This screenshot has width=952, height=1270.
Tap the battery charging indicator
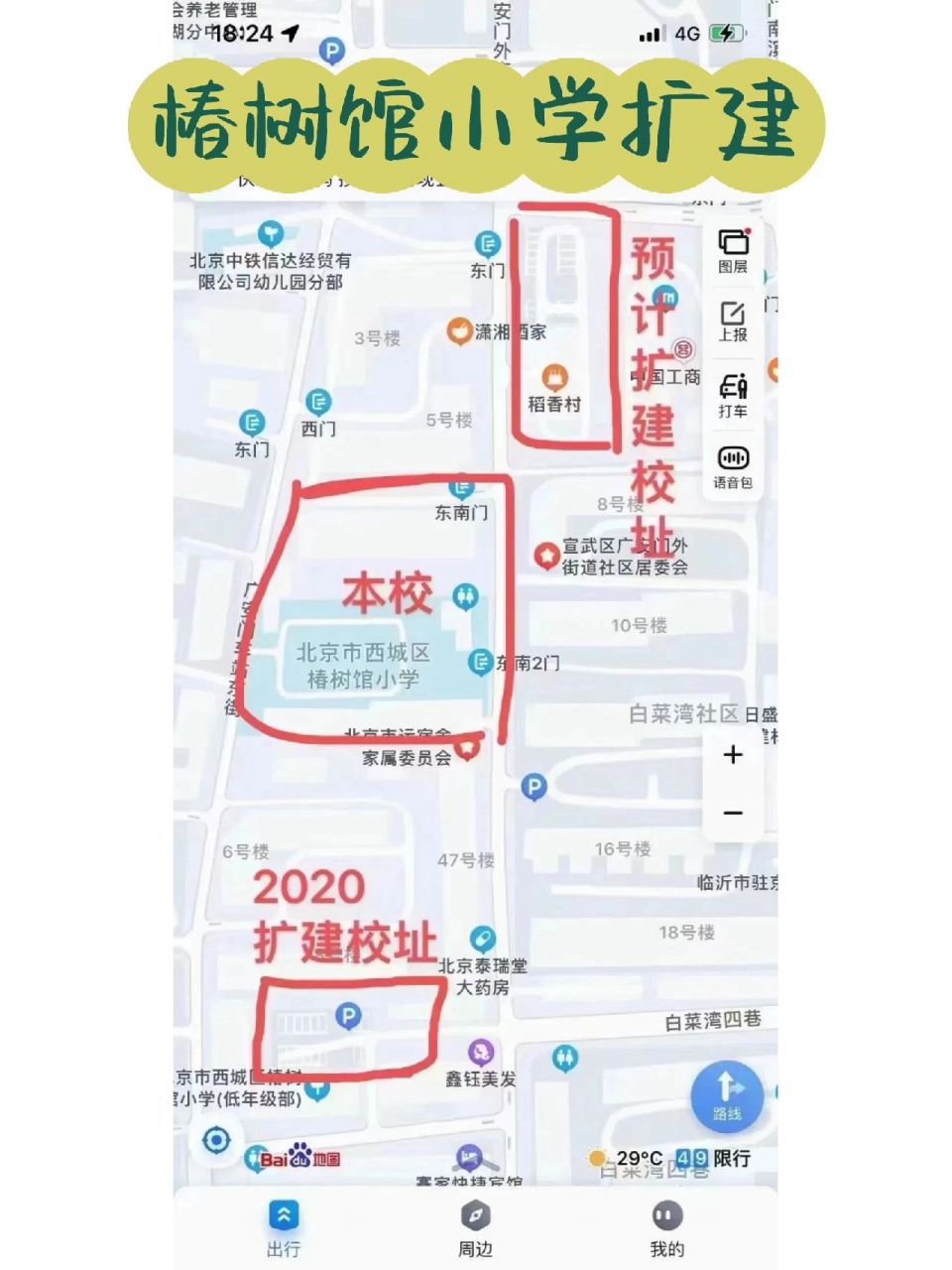point(727,31)
